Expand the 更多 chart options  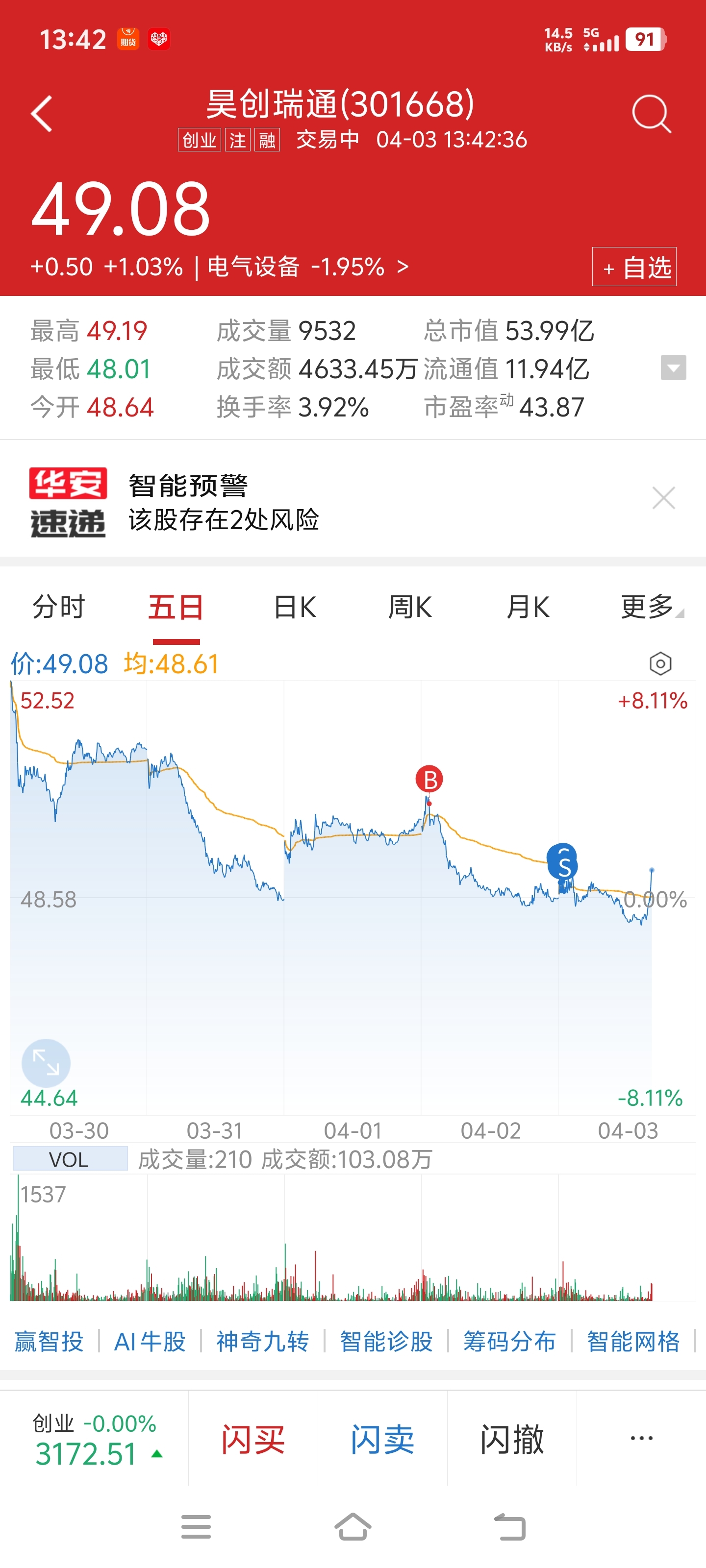click(x=651, y=608)
